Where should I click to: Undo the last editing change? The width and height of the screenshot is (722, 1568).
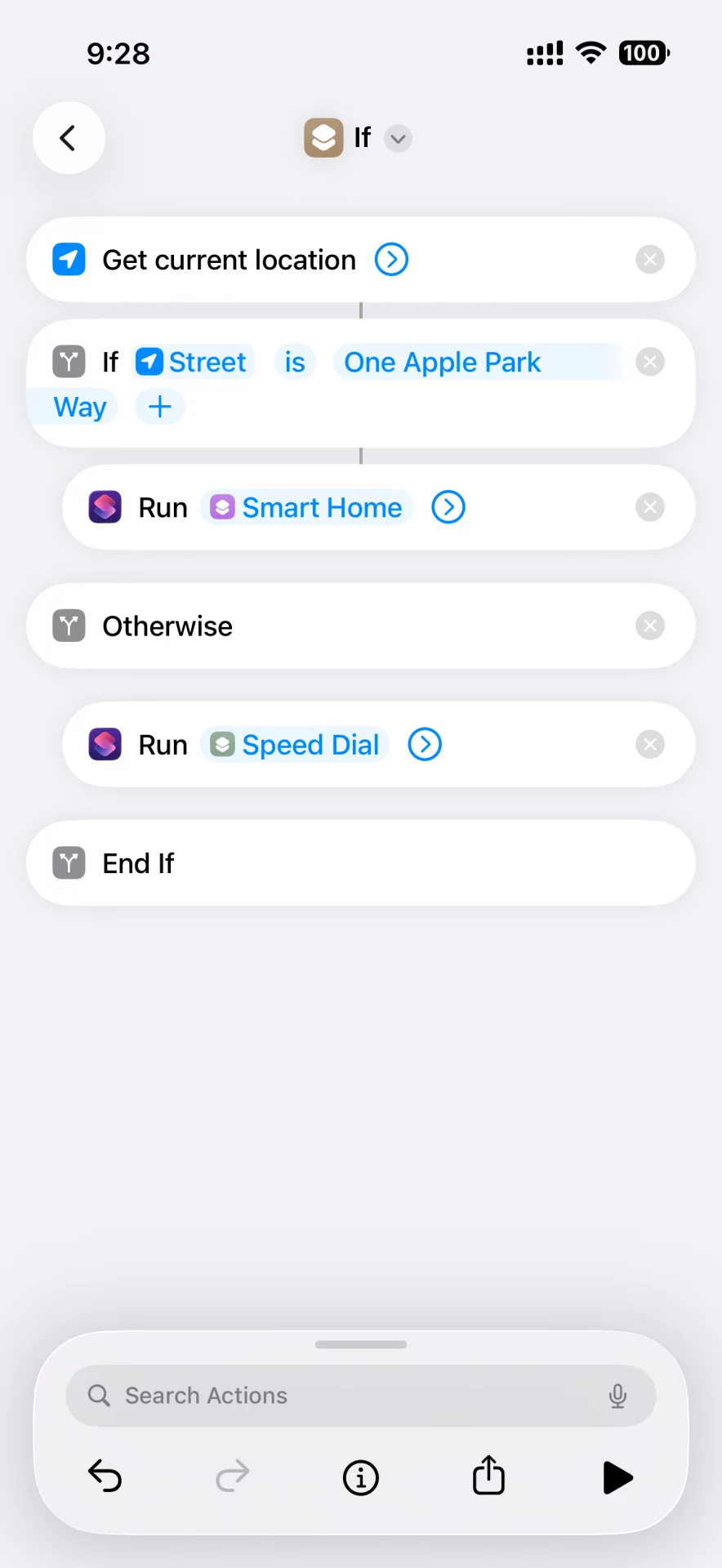(x=105, y=1477)
